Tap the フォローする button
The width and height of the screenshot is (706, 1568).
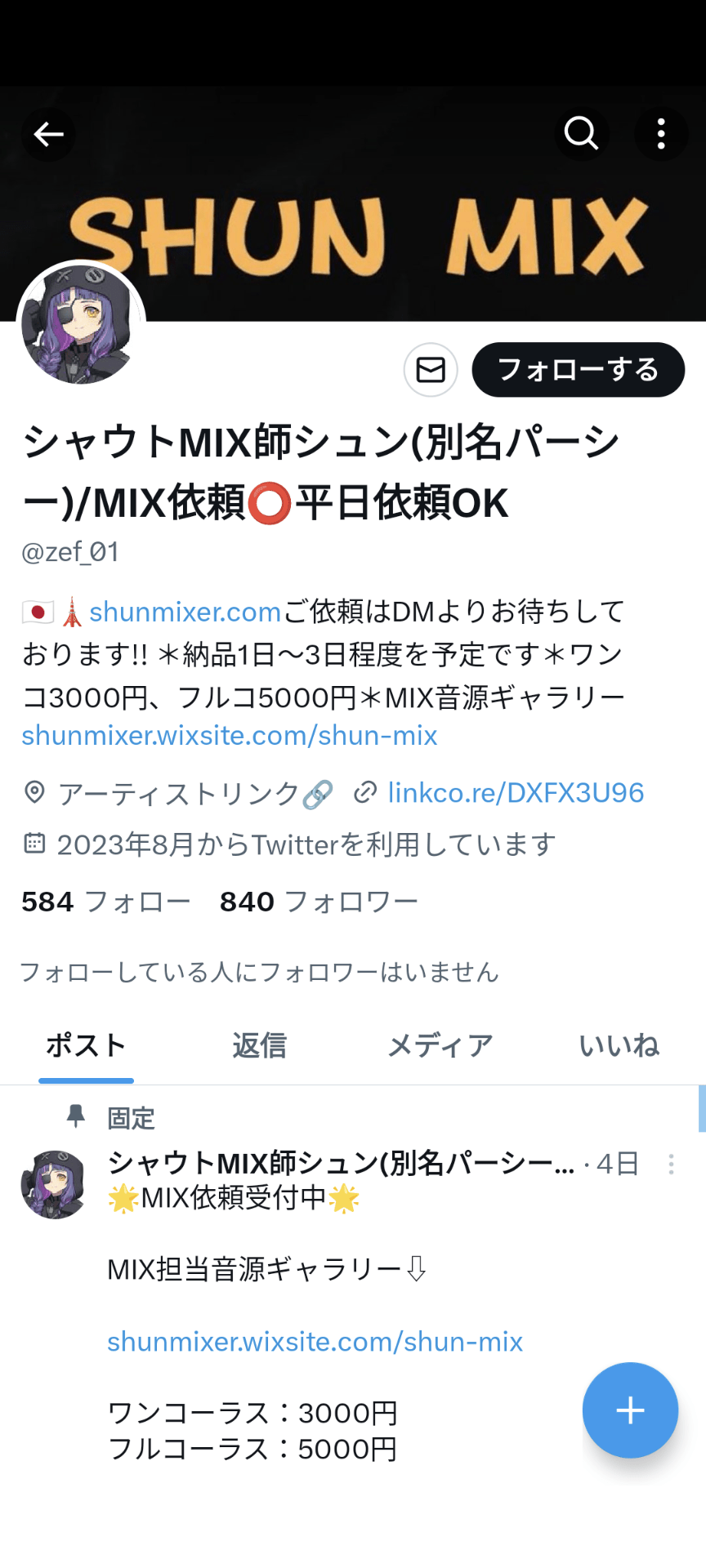(x=578, y=370)
